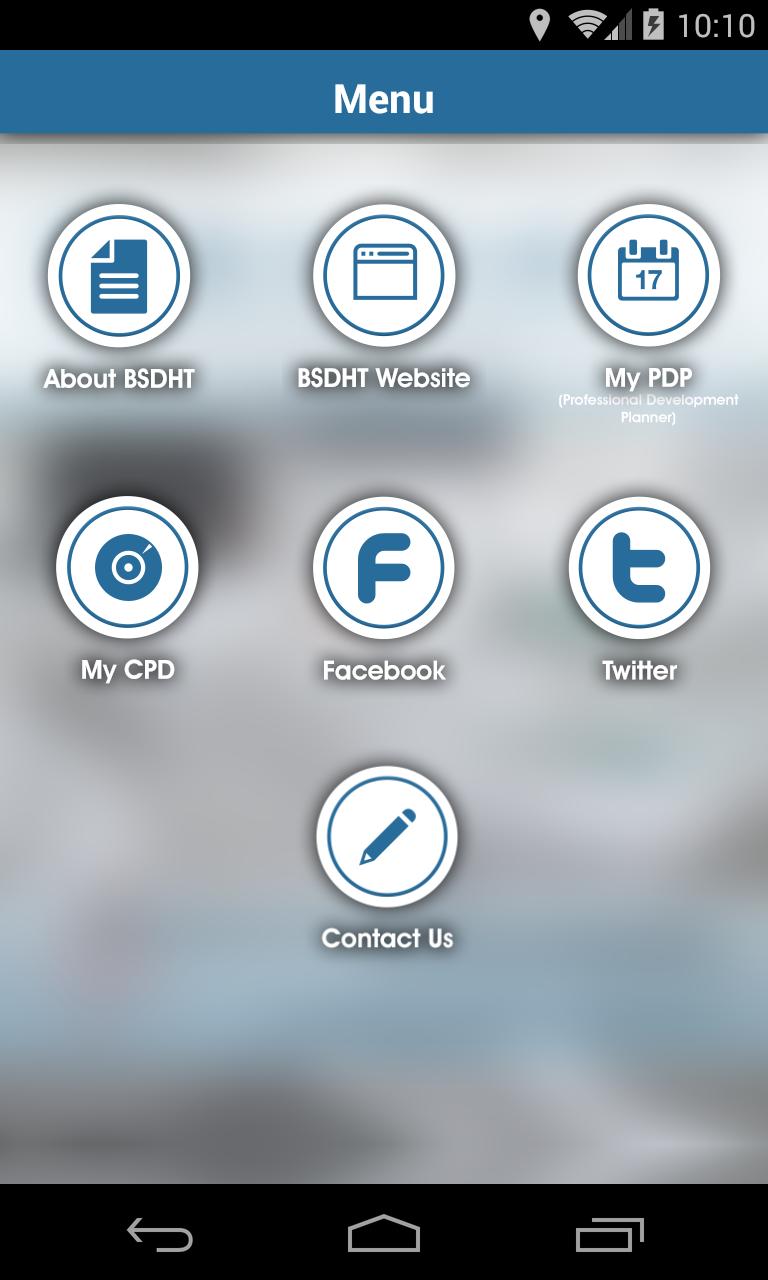
Task: Go to the home screen
Action: coord(384,1234)
